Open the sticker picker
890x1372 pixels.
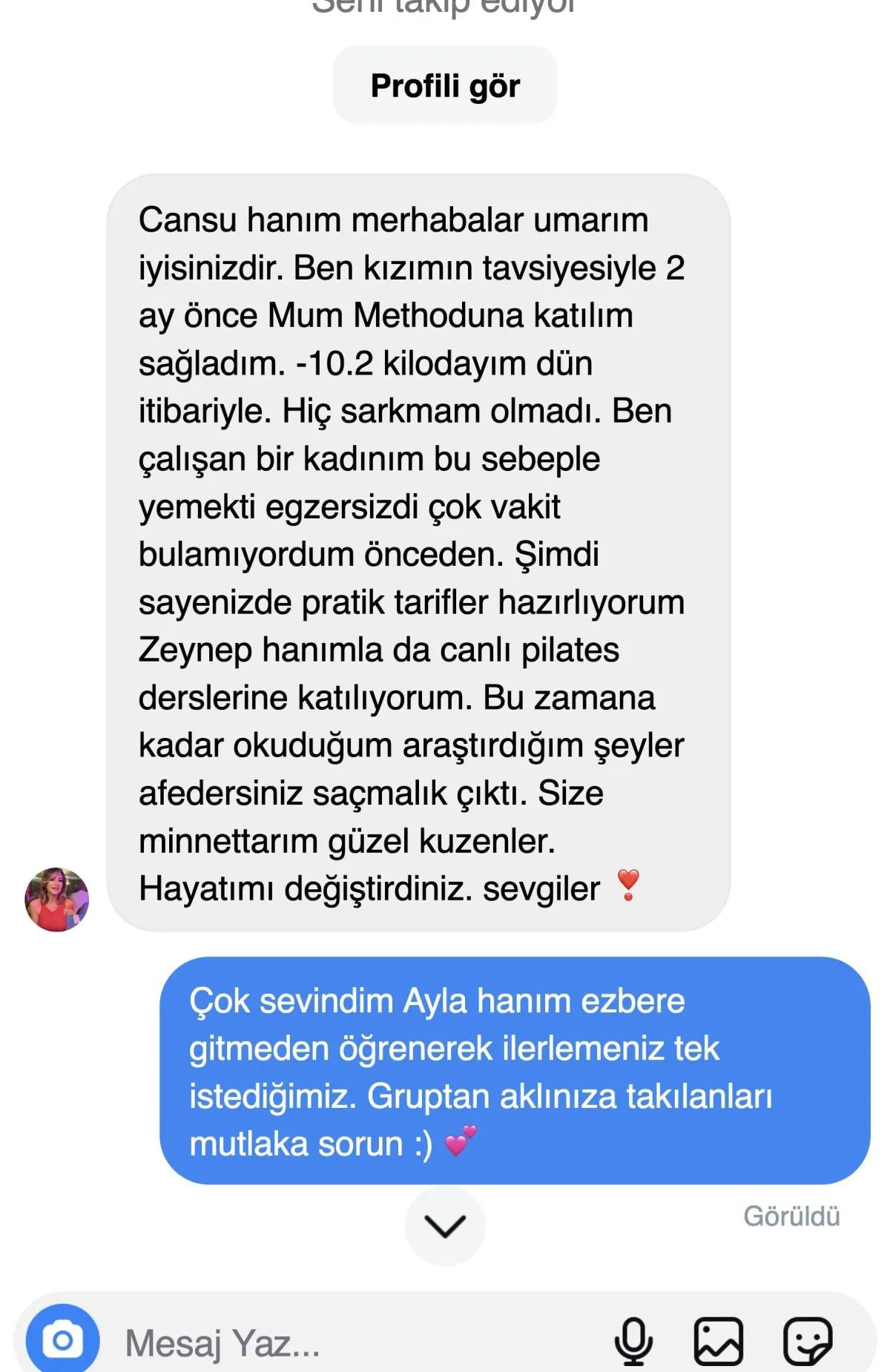point(808,1341)
